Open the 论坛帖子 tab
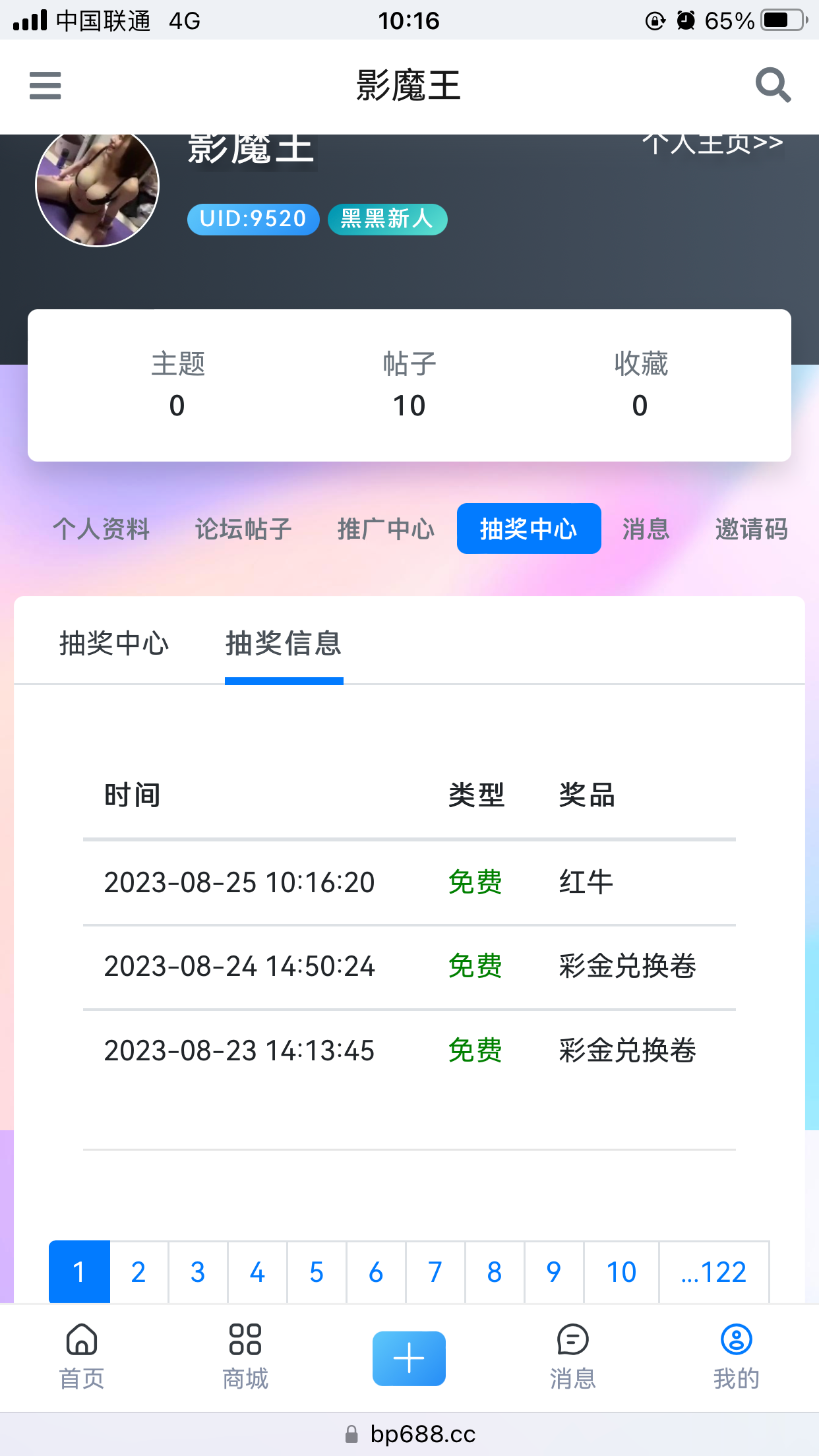The image size is (819, 1456). (x=241, y=528)
